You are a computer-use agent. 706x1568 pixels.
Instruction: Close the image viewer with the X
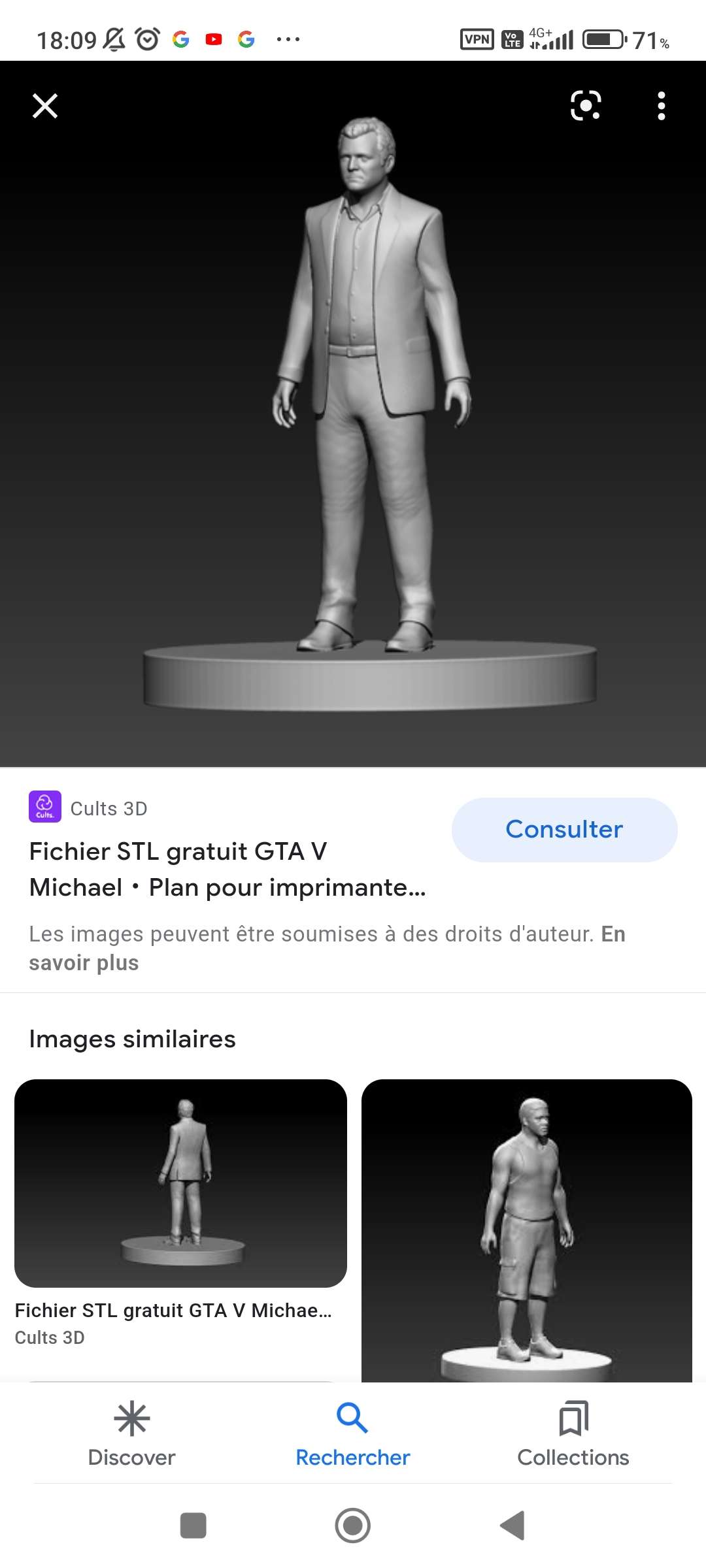coord(44,106)
